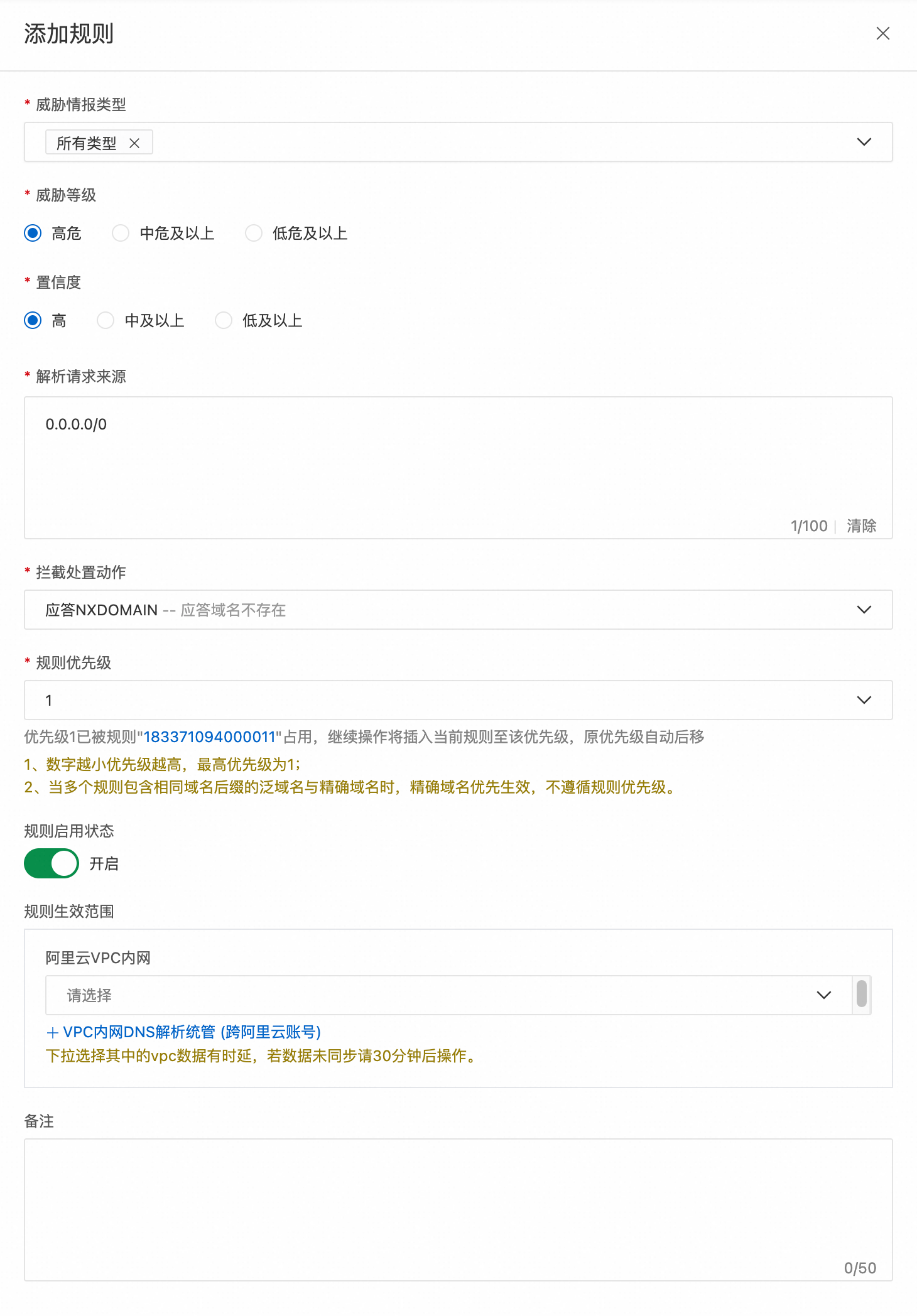Select the 中及以上 confidence option

click(106, 320)
